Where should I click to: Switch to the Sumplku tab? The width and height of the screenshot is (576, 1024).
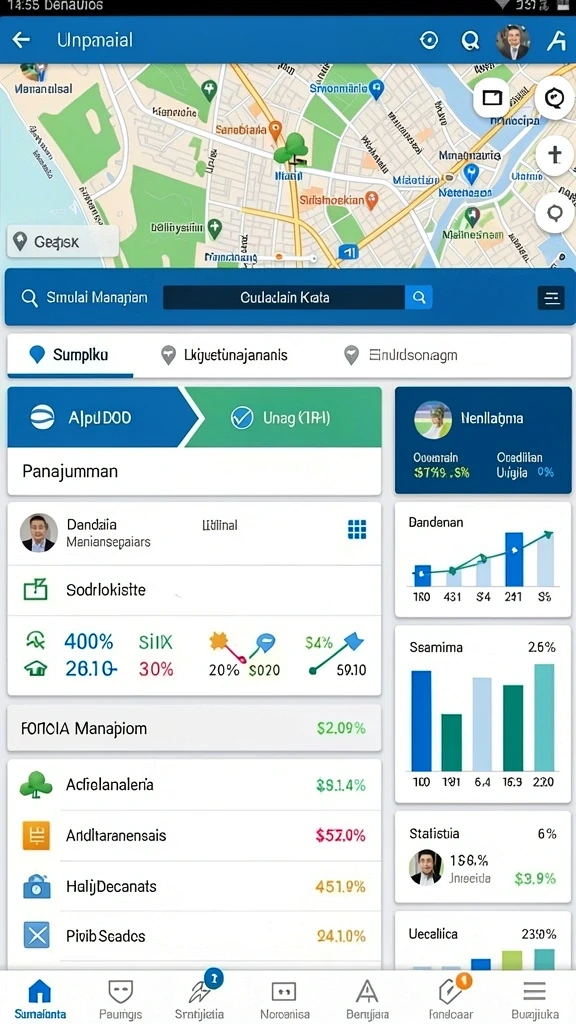(x=69, y=355)
